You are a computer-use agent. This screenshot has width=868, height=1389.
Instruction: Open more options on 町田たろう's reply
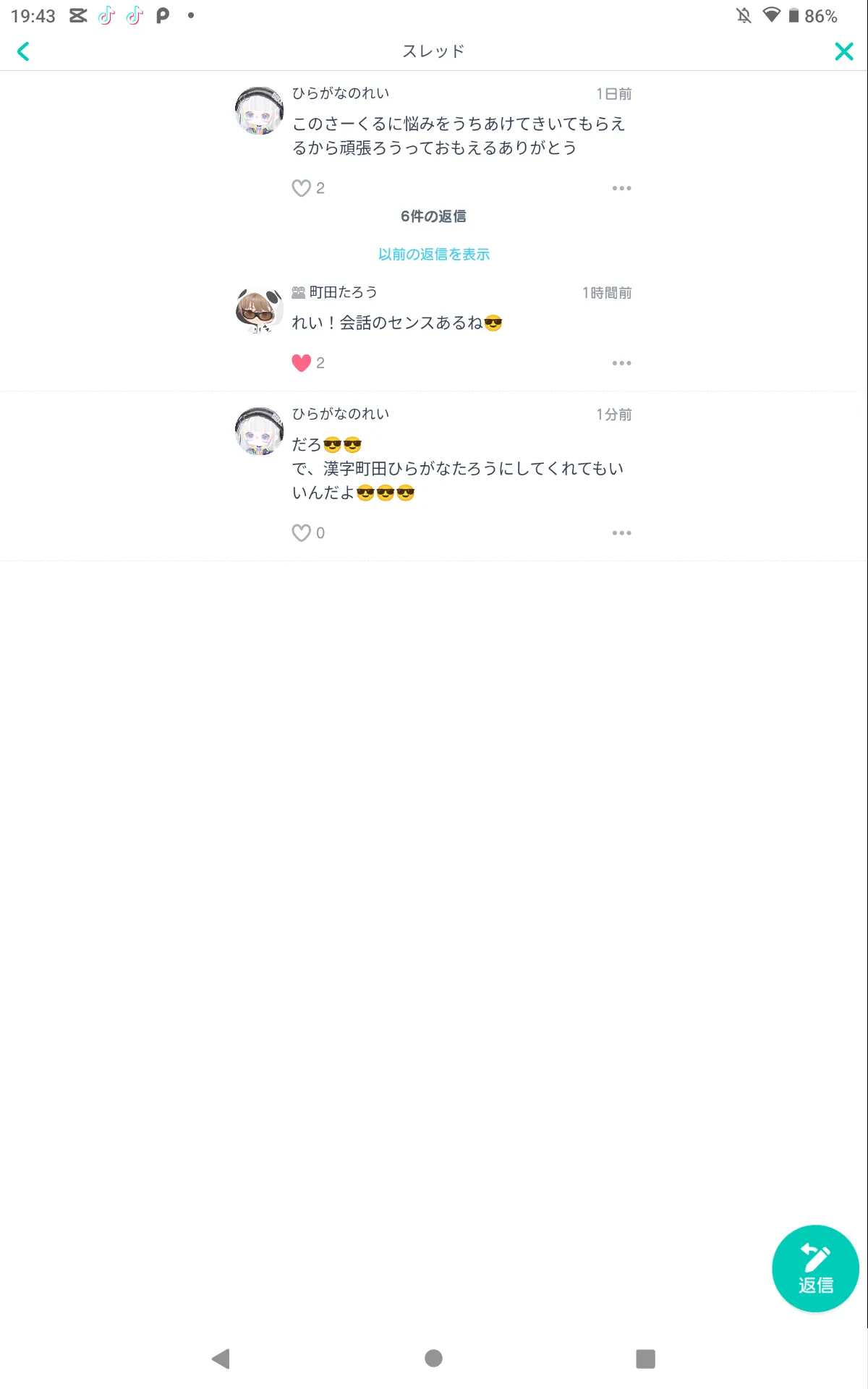tap(621, 363)
